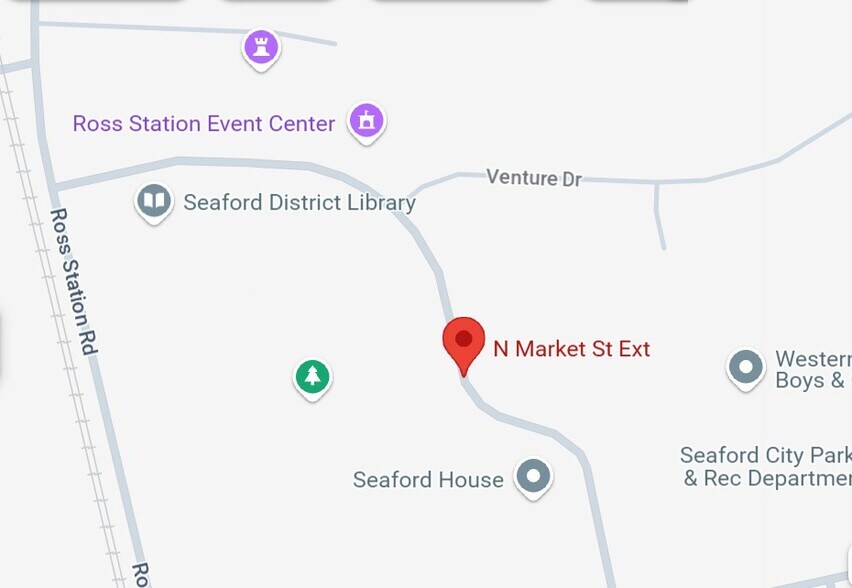Image resolution: width=852 pixels, height=588 pixels.
Task: Select the red N Market St Ext pin
Action: (464, 342)
